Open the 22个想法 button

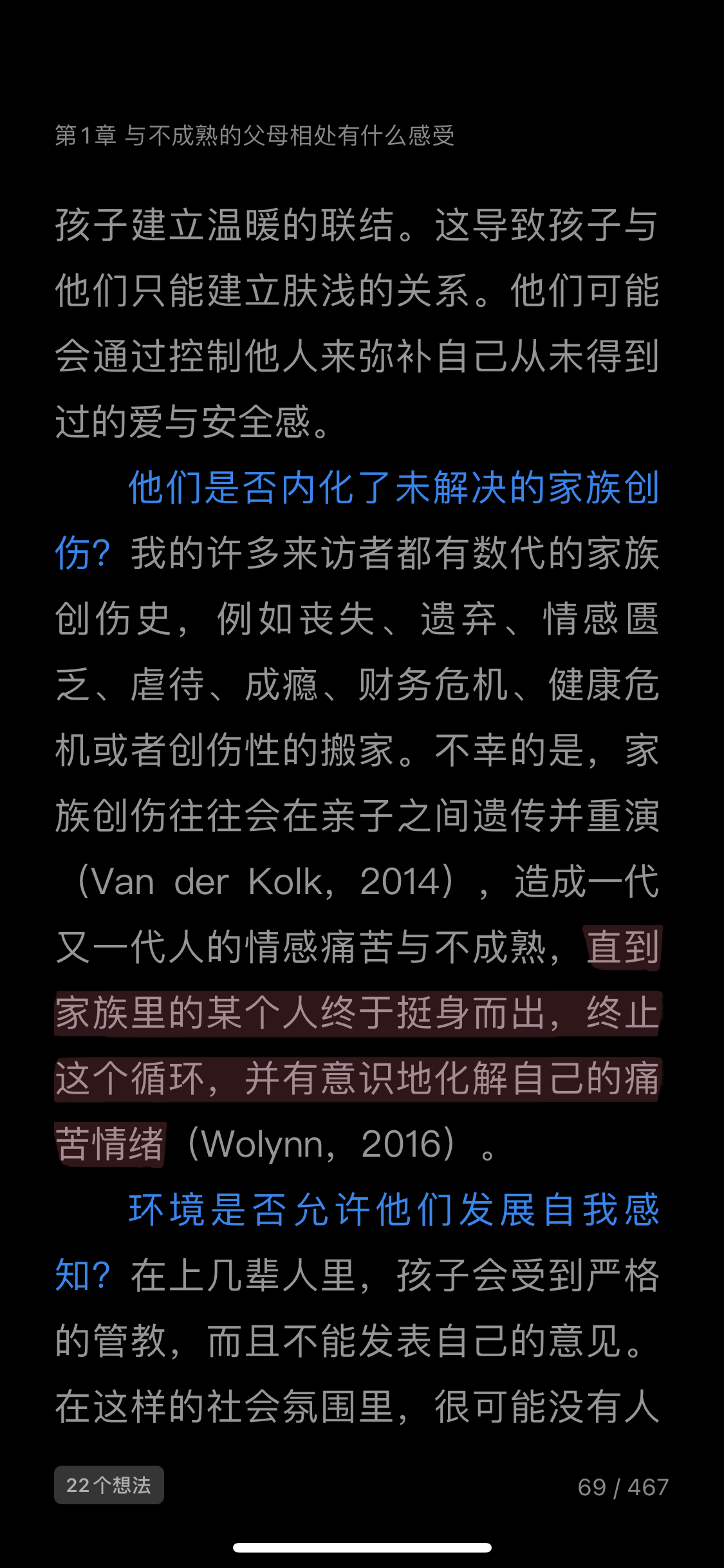[109, 1485]
